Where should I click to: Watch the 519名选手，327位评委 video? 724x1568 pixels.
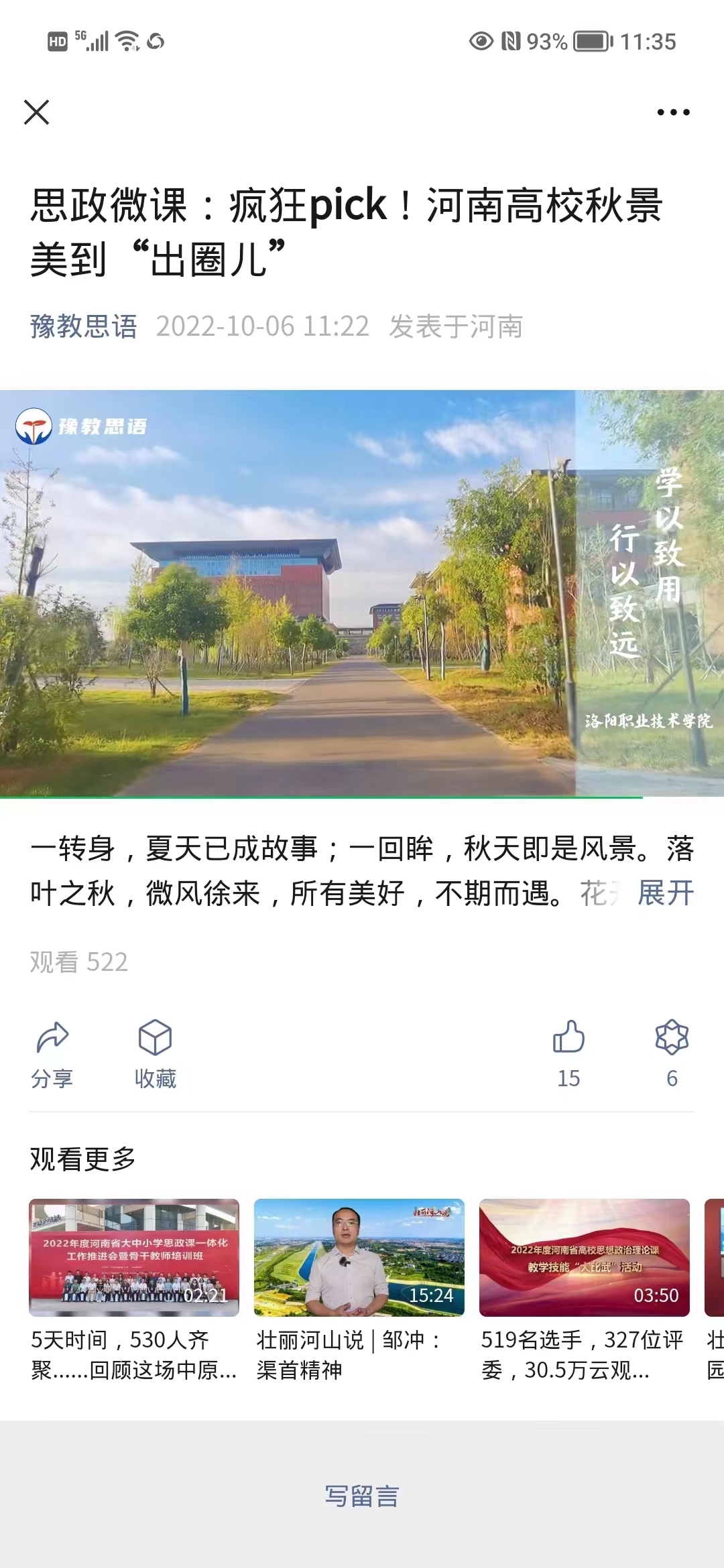[585, 1258]
